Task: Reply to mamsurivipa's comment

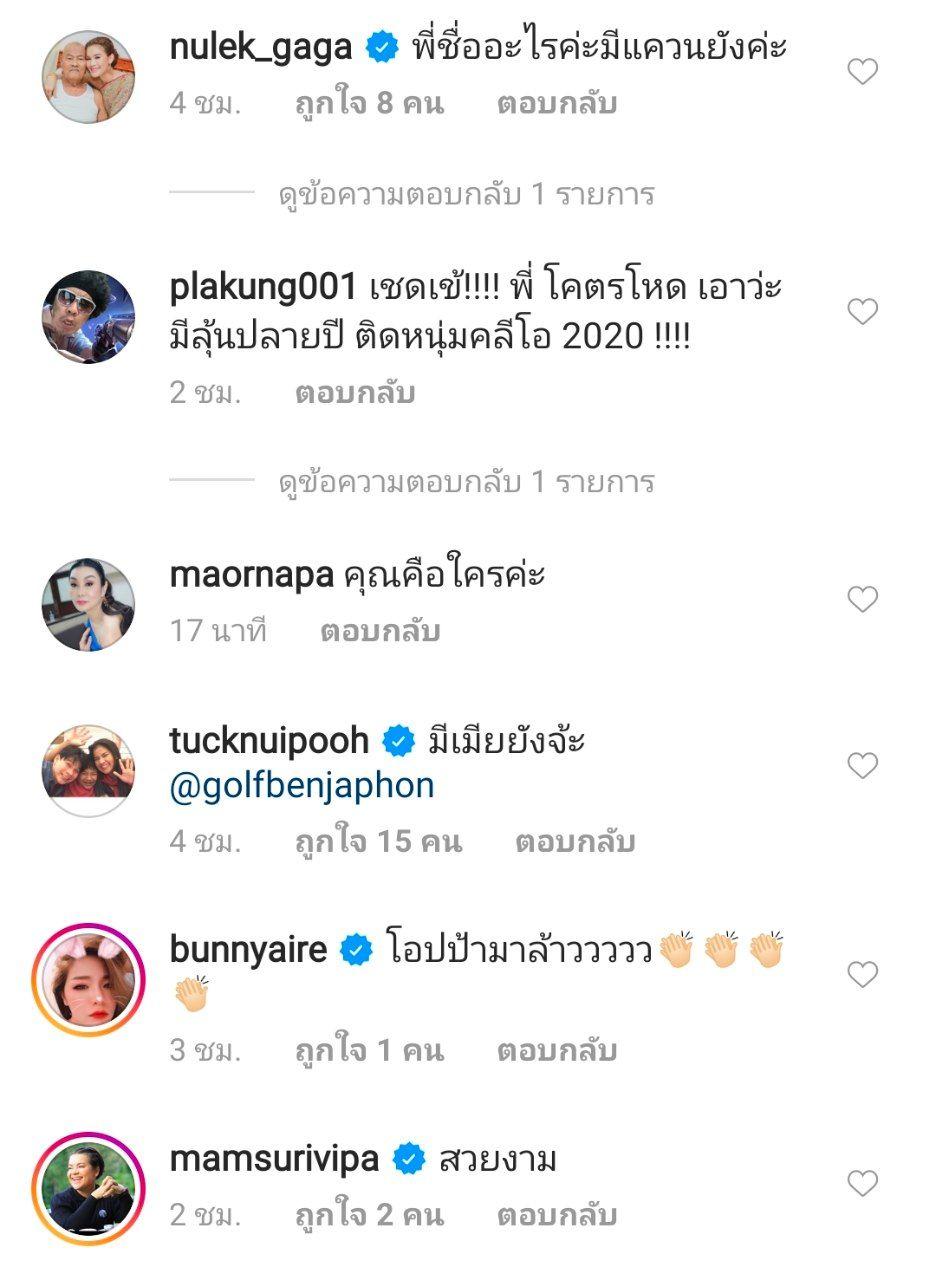Action: [x=556, y=1216]
